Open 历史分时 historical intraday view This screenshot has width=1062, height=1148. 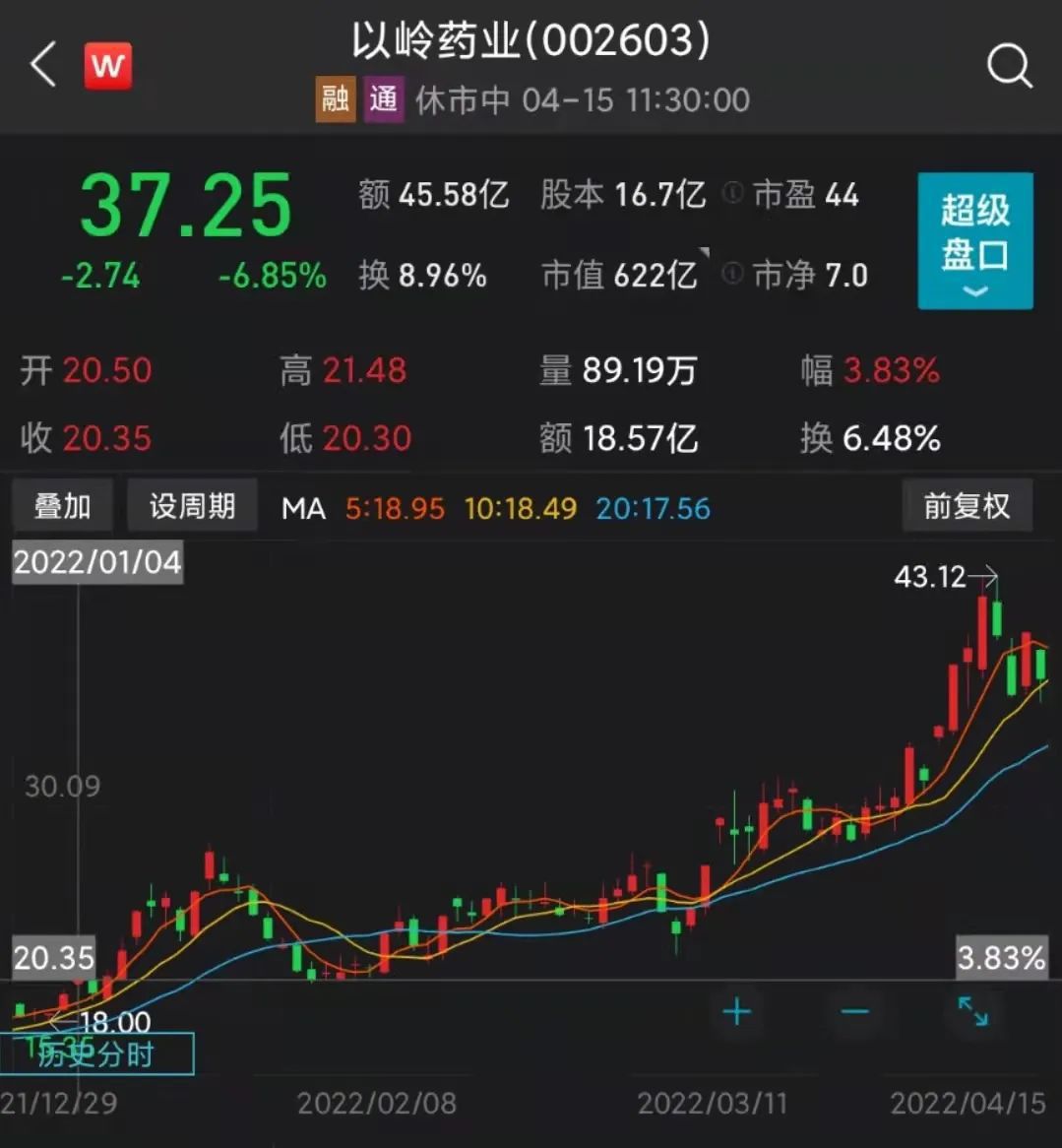[96, 1054]
